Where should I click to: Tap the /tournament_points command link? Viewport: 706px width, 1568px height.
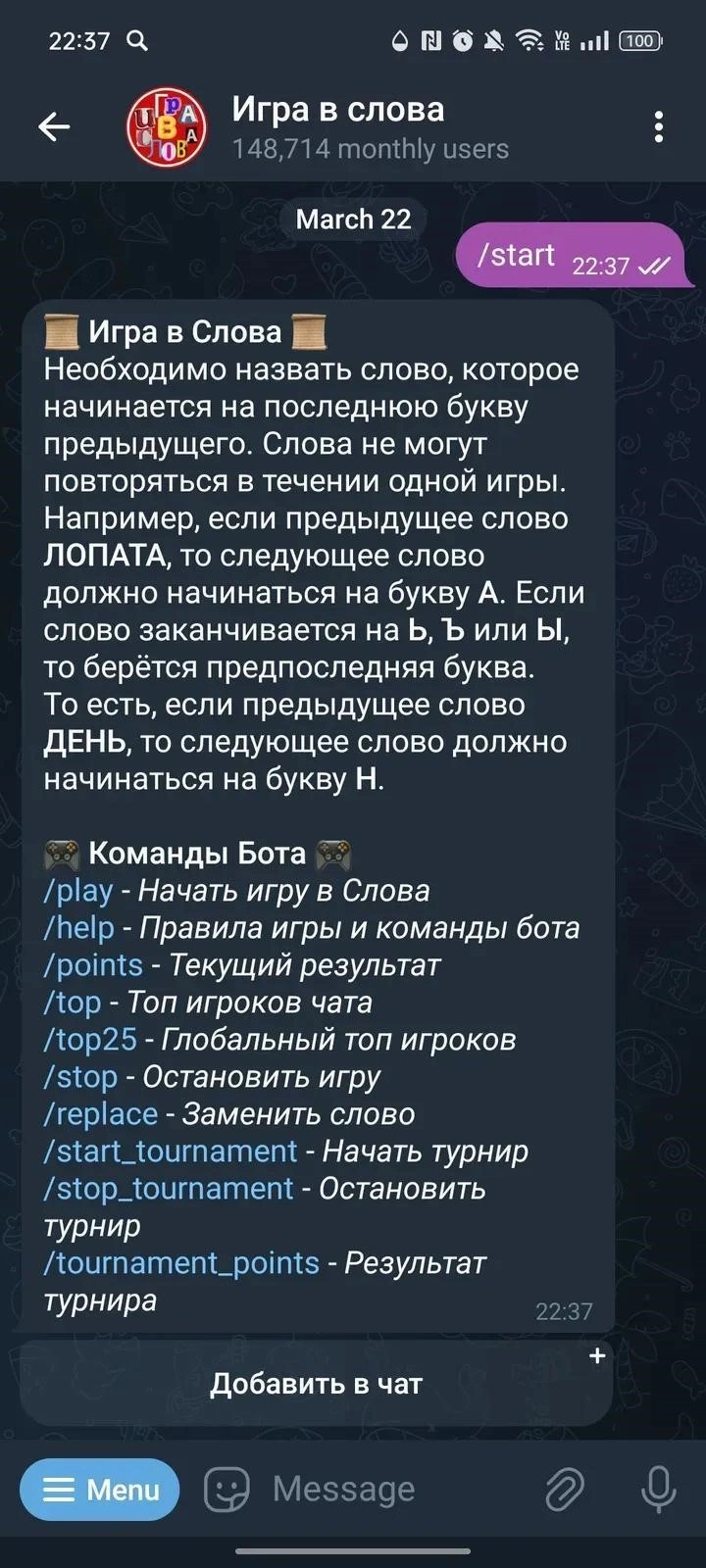click(181, 1263)
